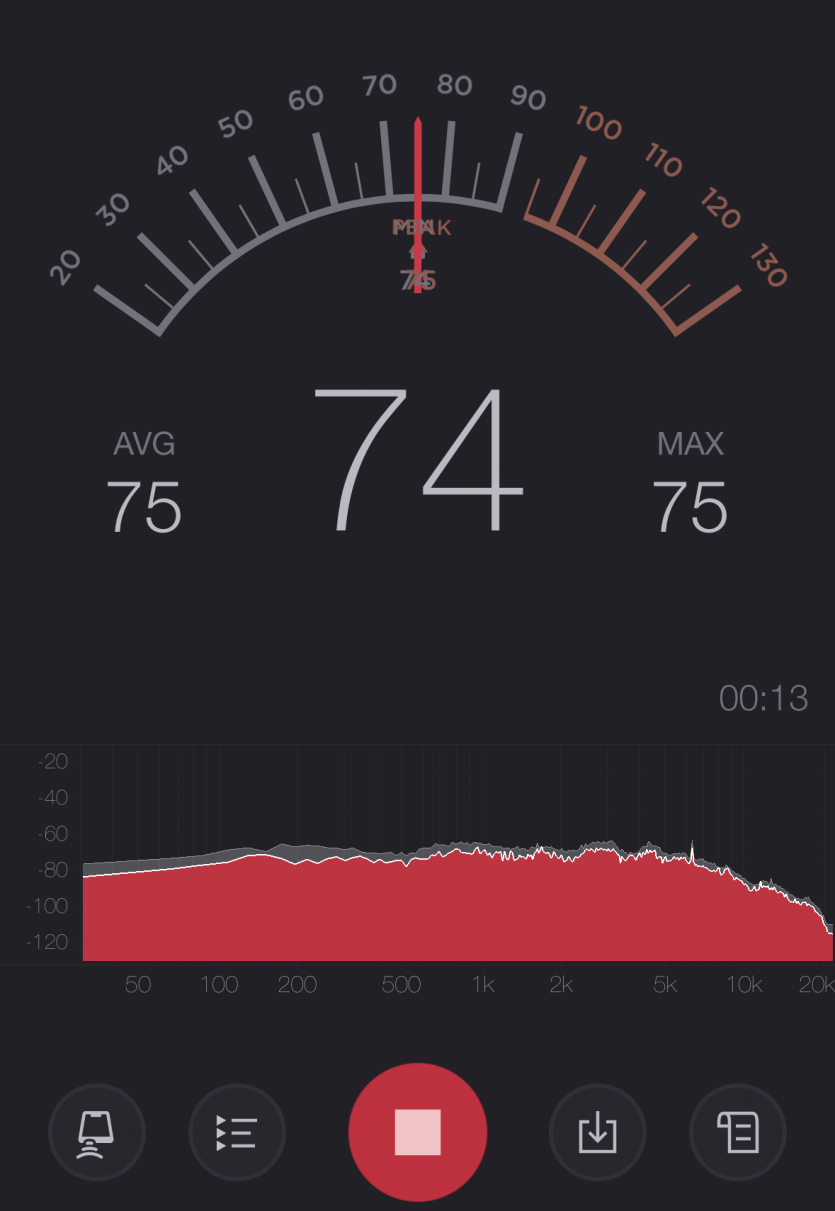This screenshot has width=835, height=1211.
Task: Save the current measurement
Action: tap(597, 1133)
